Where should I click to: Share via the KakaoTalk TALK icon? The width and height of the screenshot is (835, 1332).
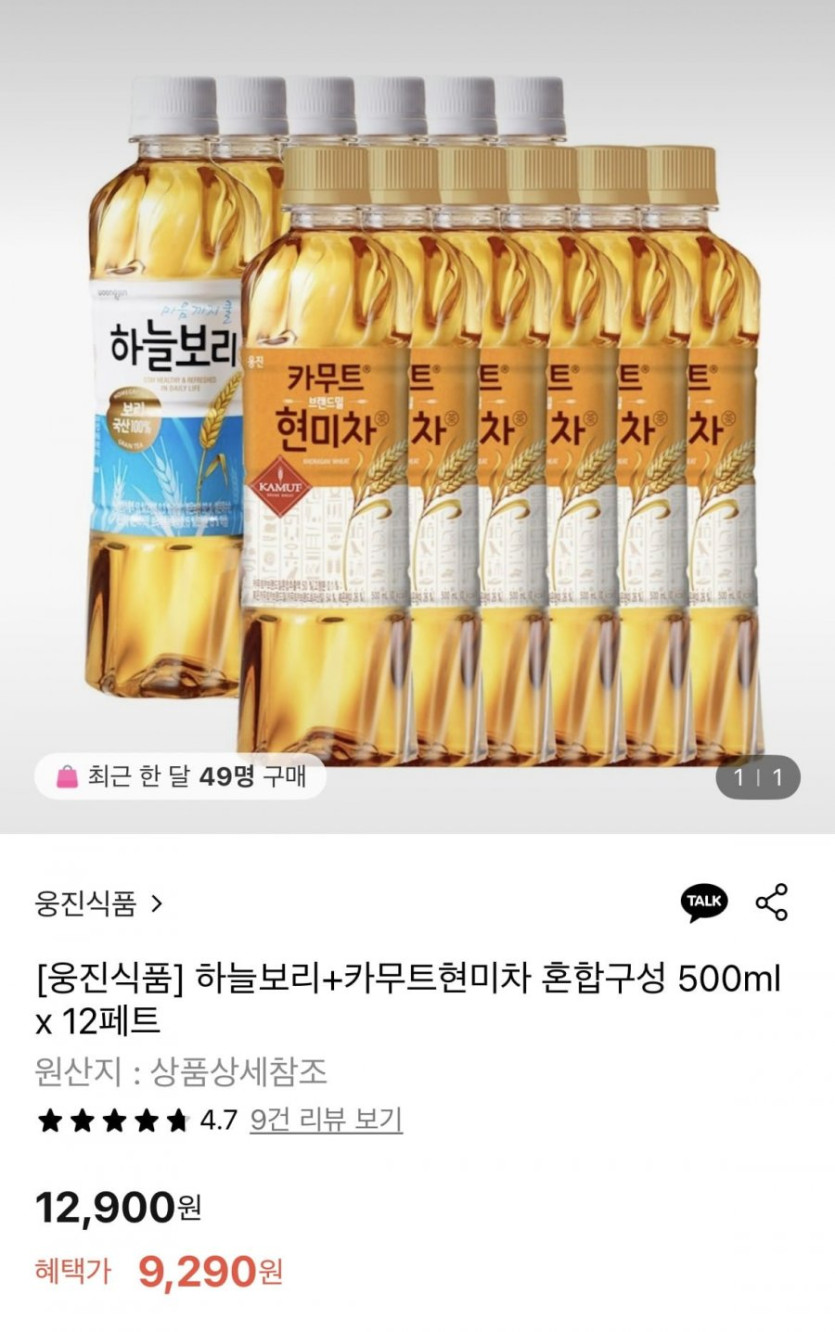(x=704, y=902)
